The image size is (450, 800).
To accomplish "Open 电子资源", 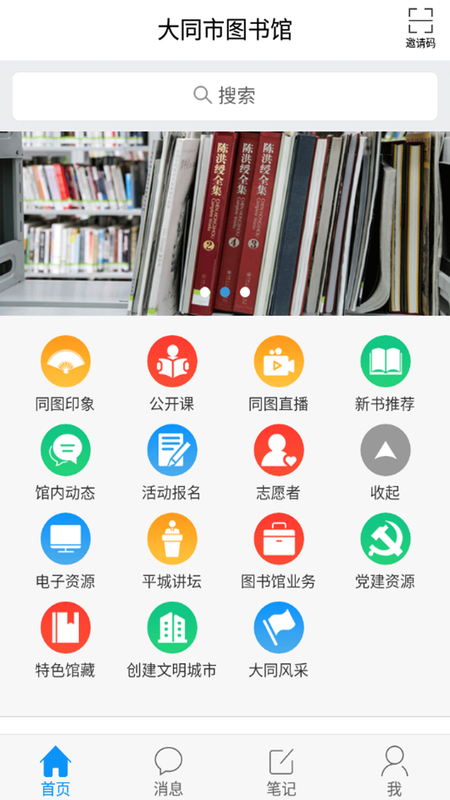I will pyautogui.click(x=65, y=551).
